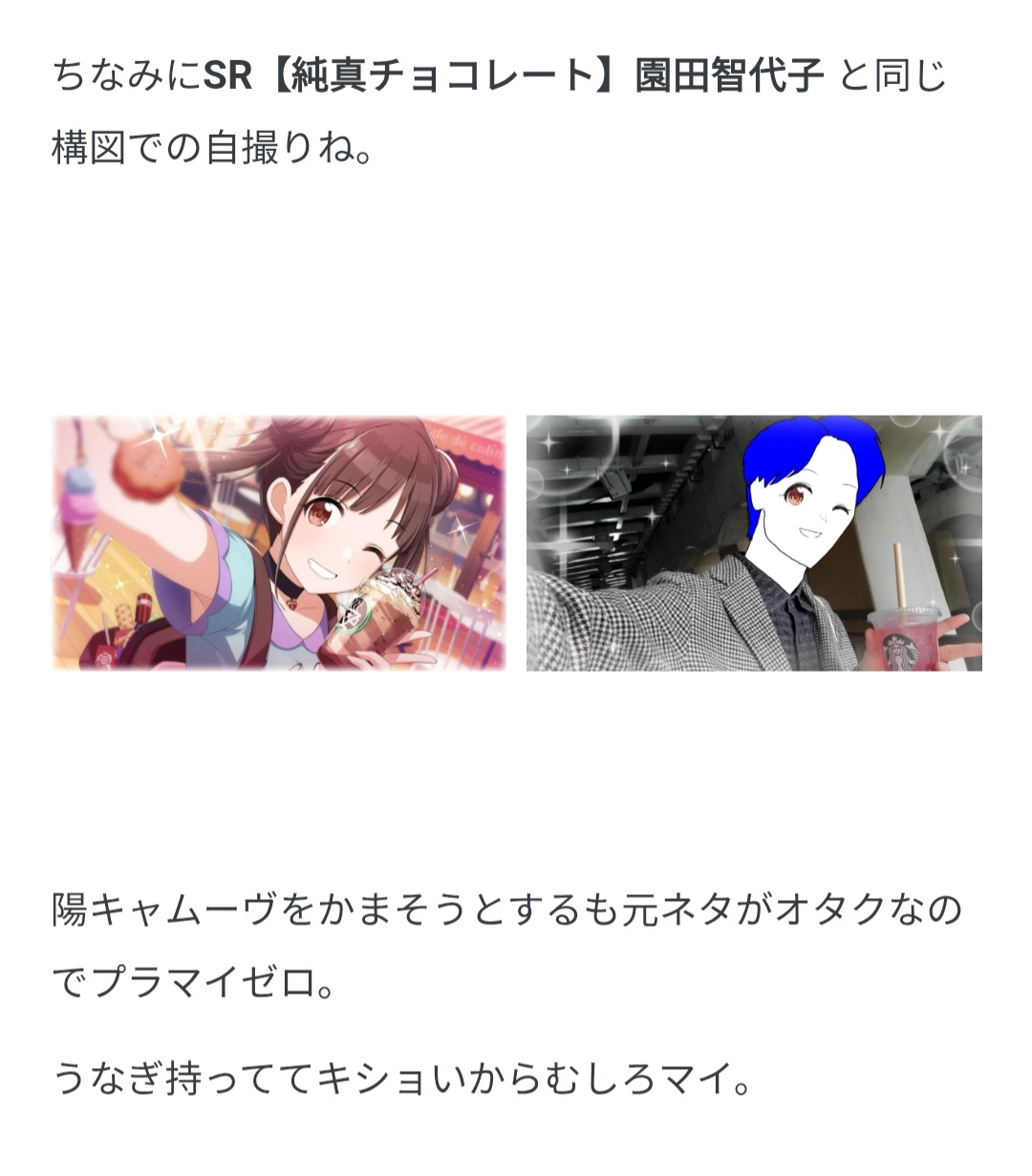Open the anime girl illustration with frappuccino
Image resolution: width=1032 pixels, height=1176 pixels.
[x=278, y=543]
